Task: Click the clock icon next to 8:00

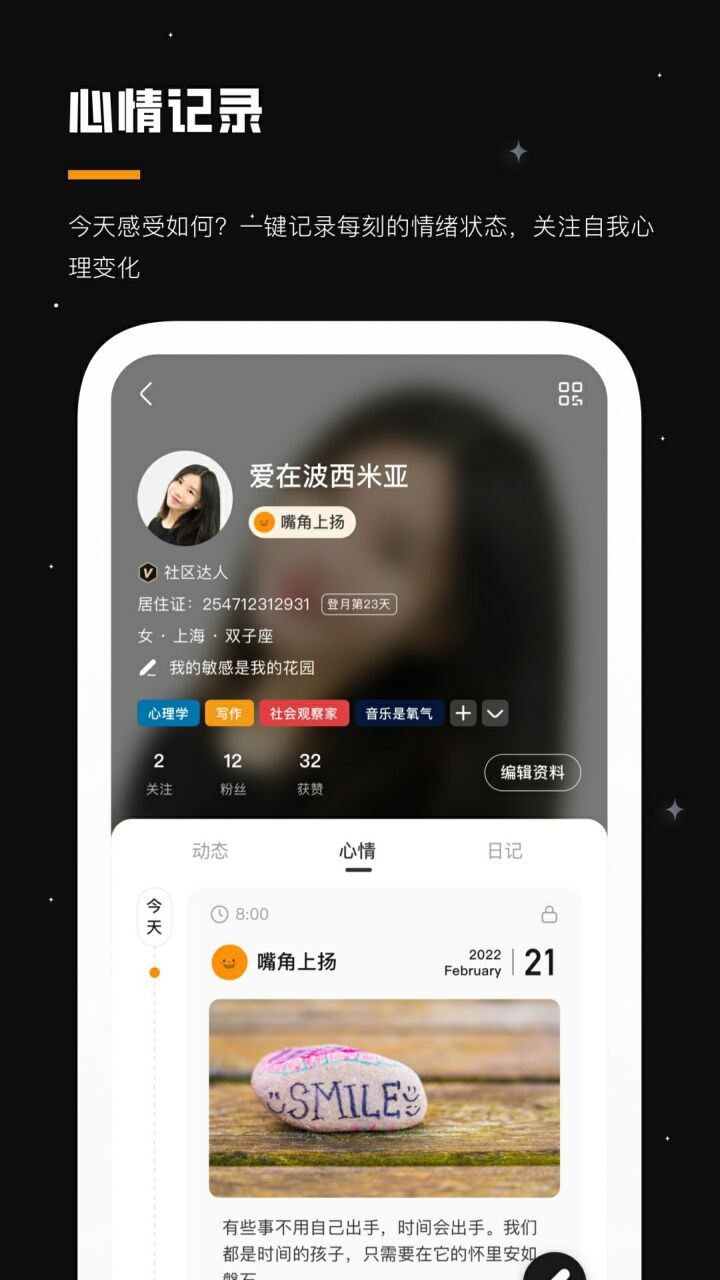Action: pos(219,913)
